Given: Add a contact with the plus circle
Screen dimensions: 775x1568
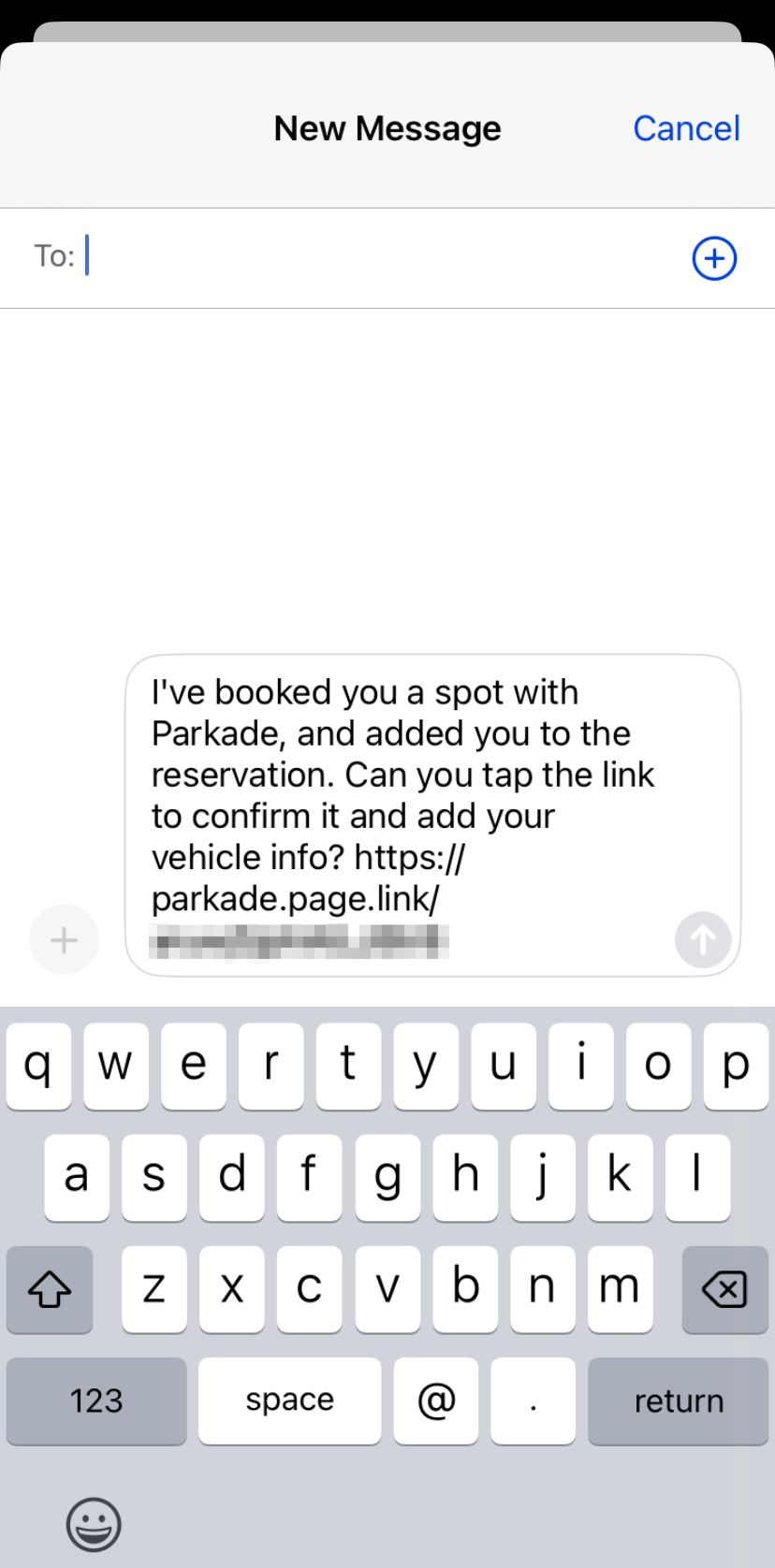Looking at the screenshot, I should (714, 258).
